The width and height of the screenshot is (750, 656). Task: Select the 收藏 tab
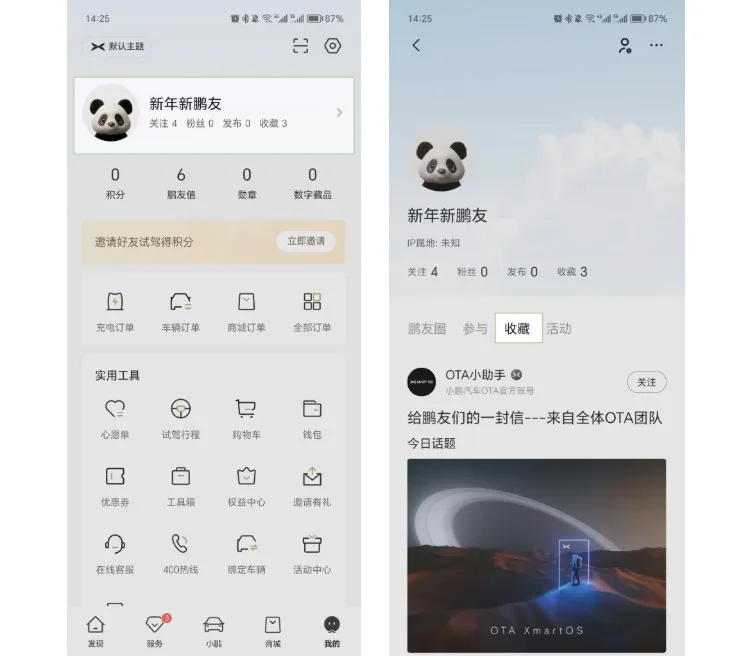pyautogui.click(x=517, y=328)
